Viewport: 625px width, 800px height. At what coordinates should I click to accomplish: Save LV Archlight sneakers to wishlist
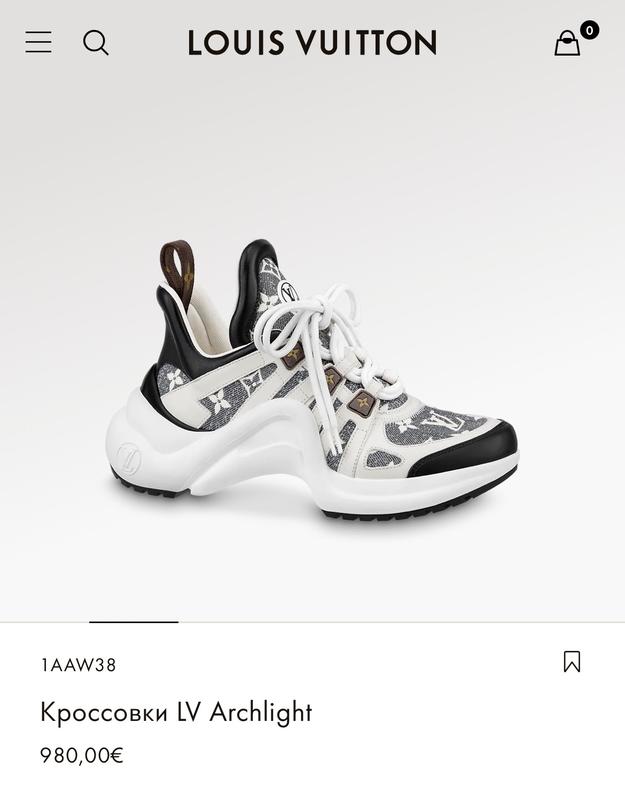click(x=572, y=662)
